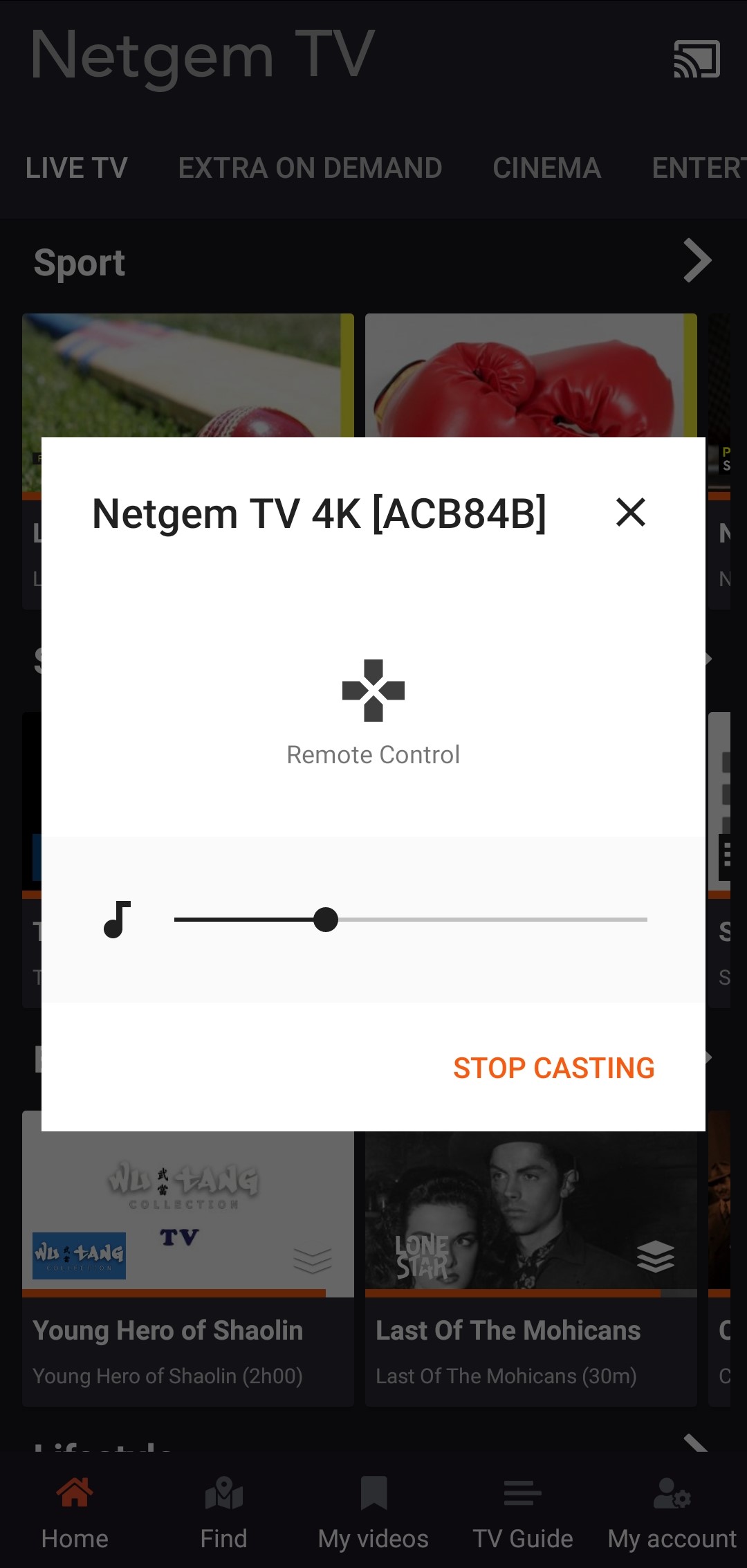Open the My account tab

[672, 1514]
